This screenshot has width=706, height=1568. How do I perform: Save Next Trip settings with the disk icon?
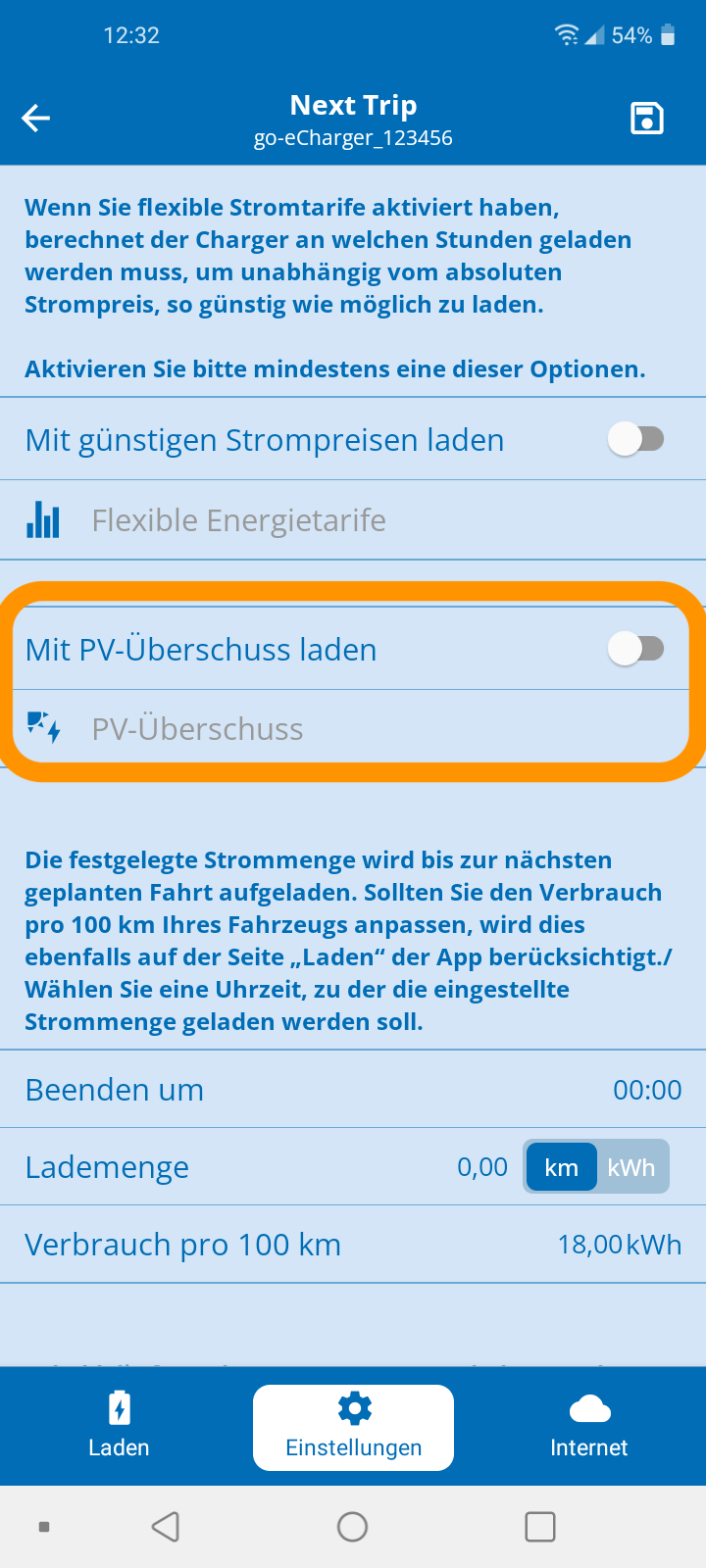click(x=646, y=119)
